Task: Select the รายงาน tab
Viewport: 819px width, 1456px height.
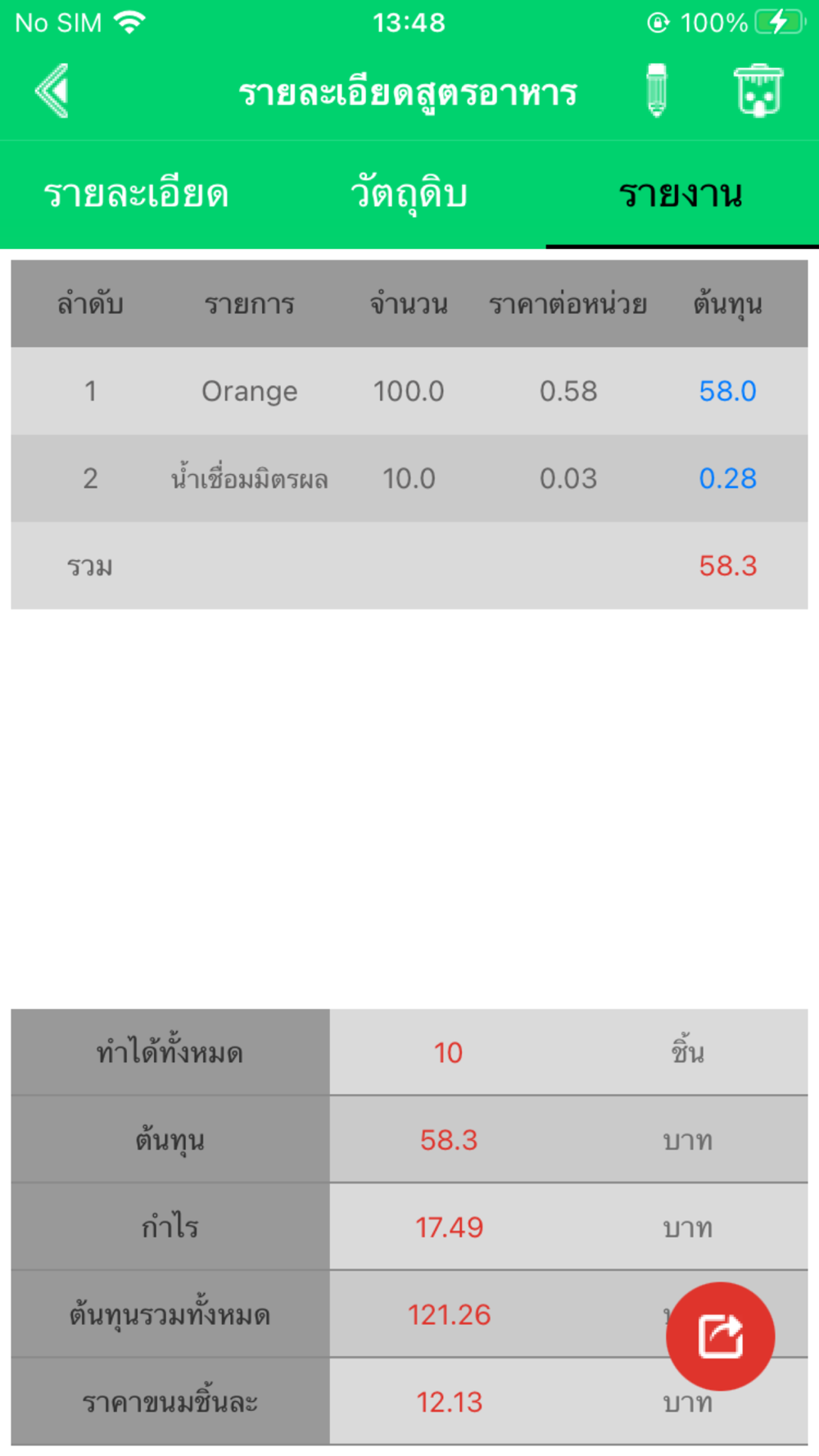Action: pyautogui.click(x=681, y=195)
